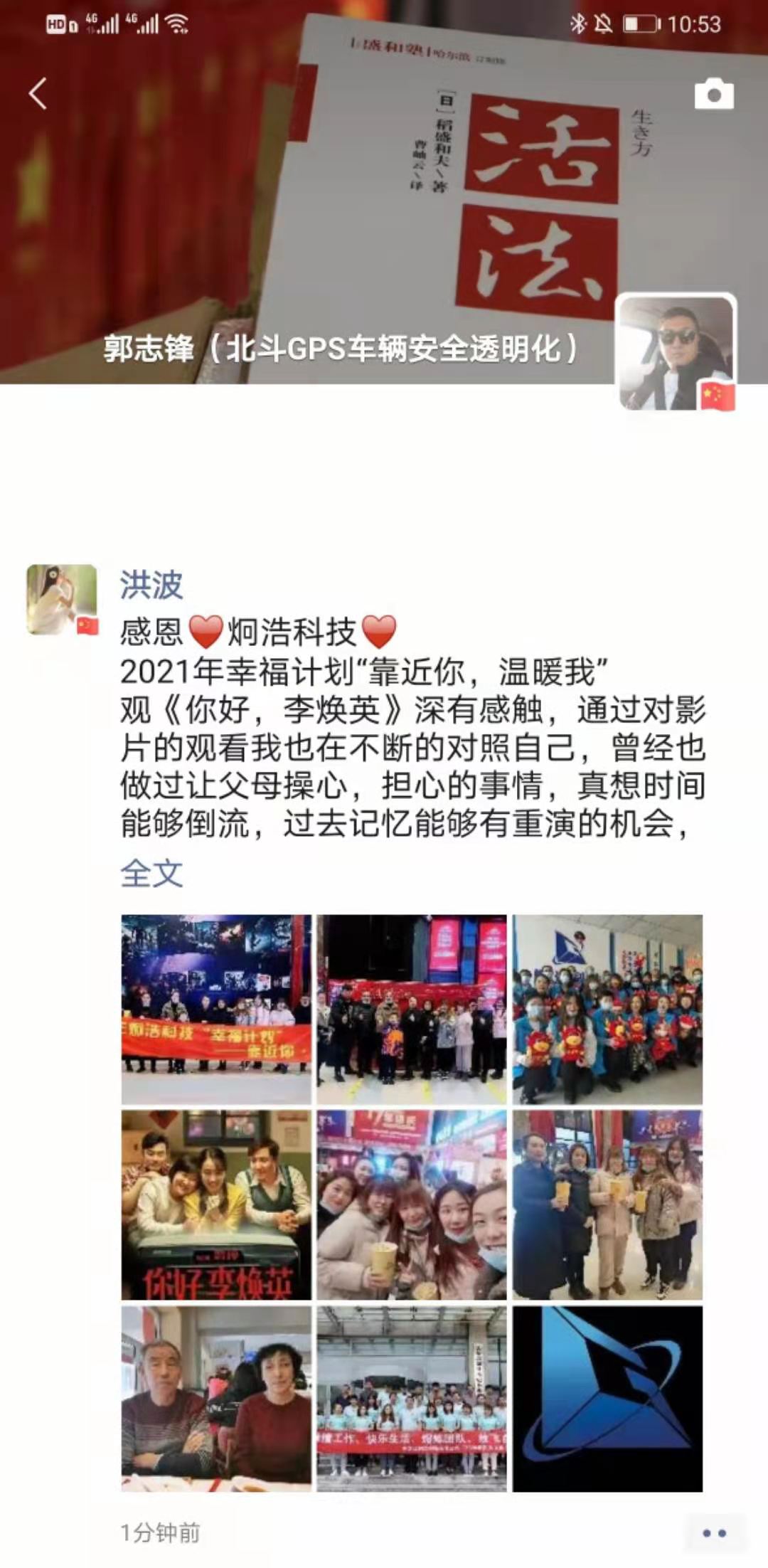View the group photo with red plush toys
Viewport: 768px width, 1568px height.
pyautogui.click(x=607, y=1009)
